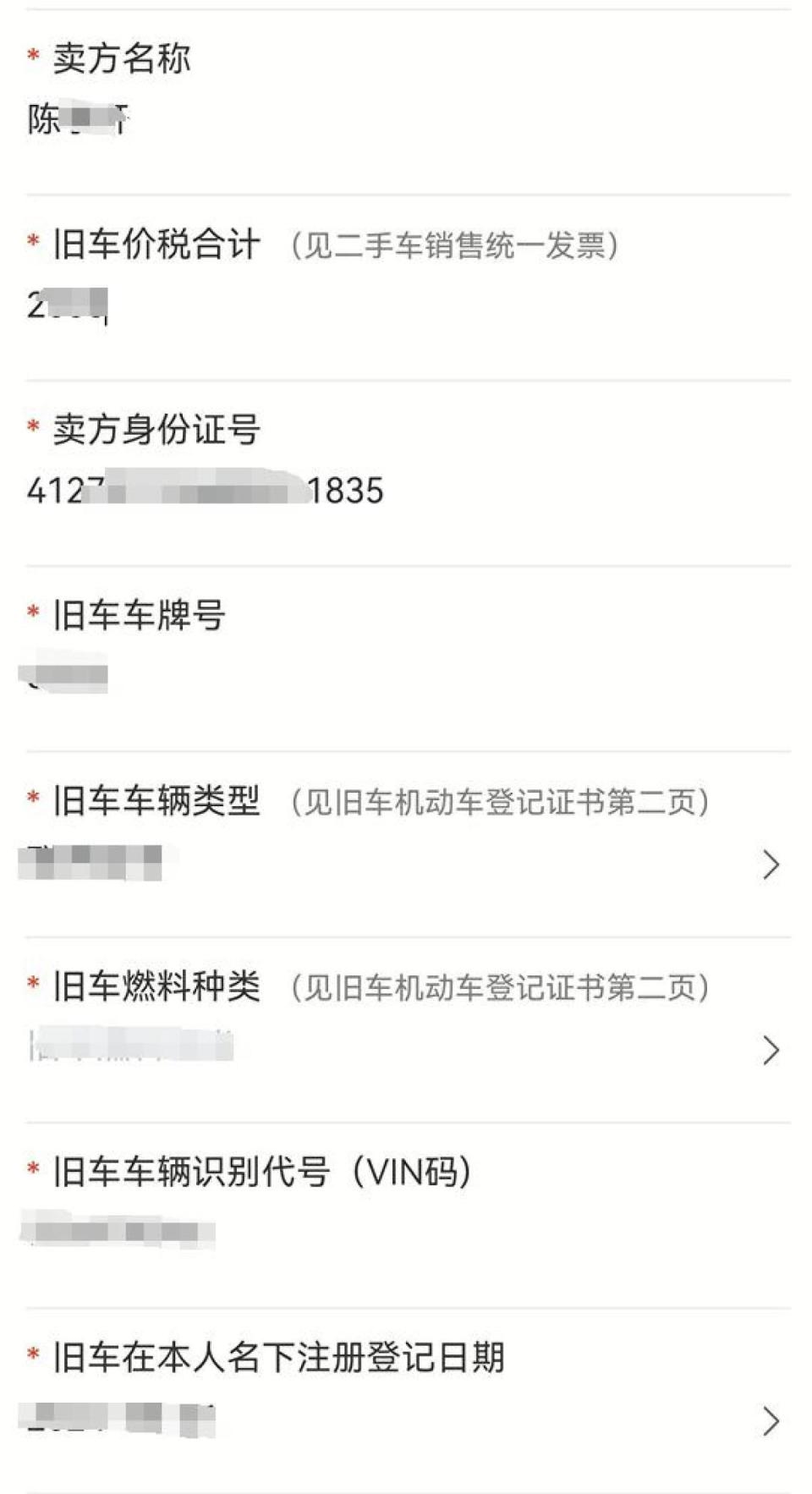Viewport: 812px width, 1494px height.
Task: Expand the 旧车燃料种类 options chevron
Action: [x=772, y=1052]
